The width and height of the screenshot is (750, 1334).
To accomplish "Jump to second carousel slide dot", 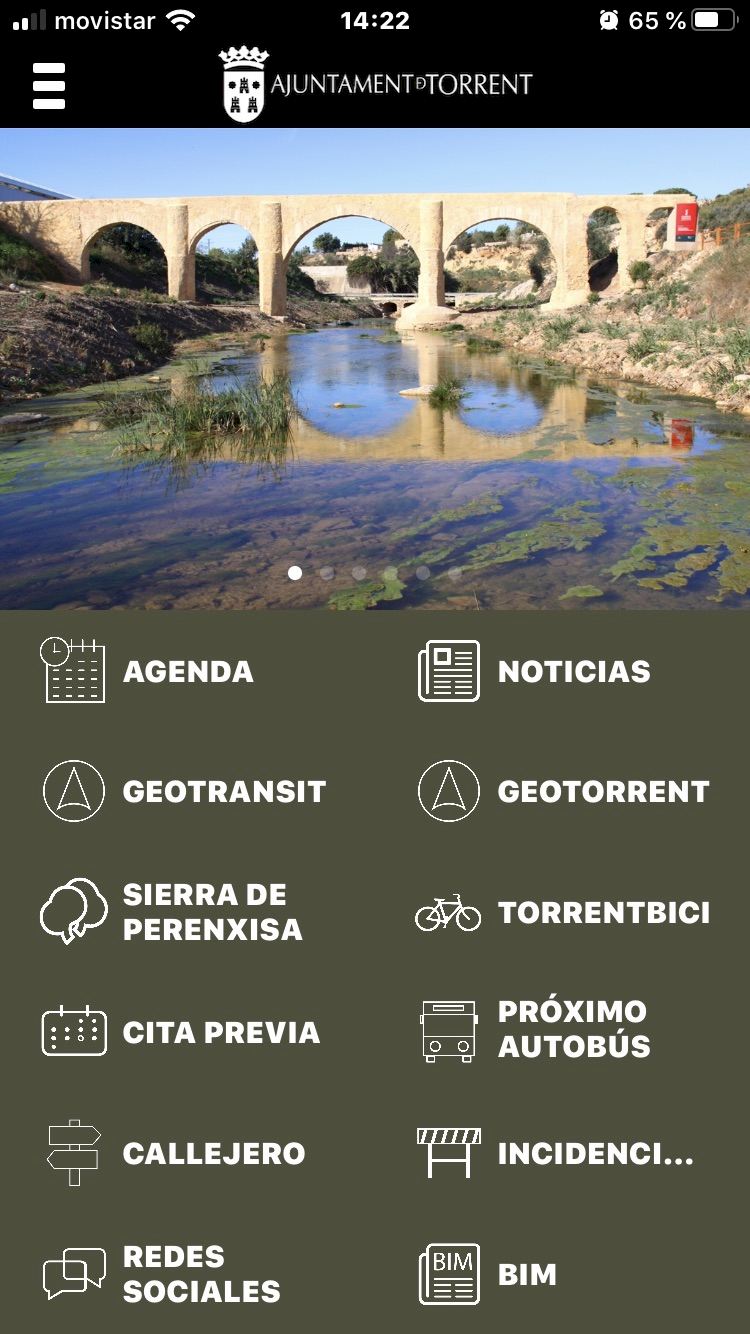I will 327,573.
